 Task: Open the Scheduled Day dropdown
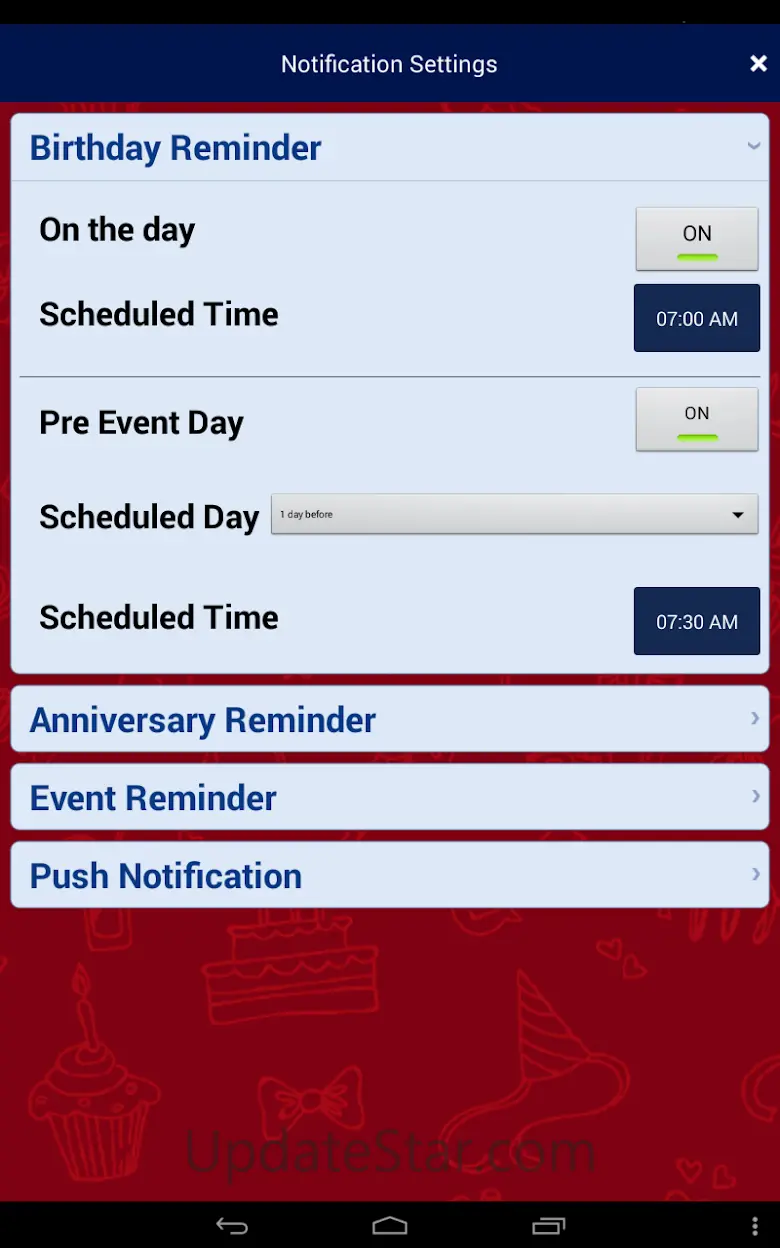(514, 514)
